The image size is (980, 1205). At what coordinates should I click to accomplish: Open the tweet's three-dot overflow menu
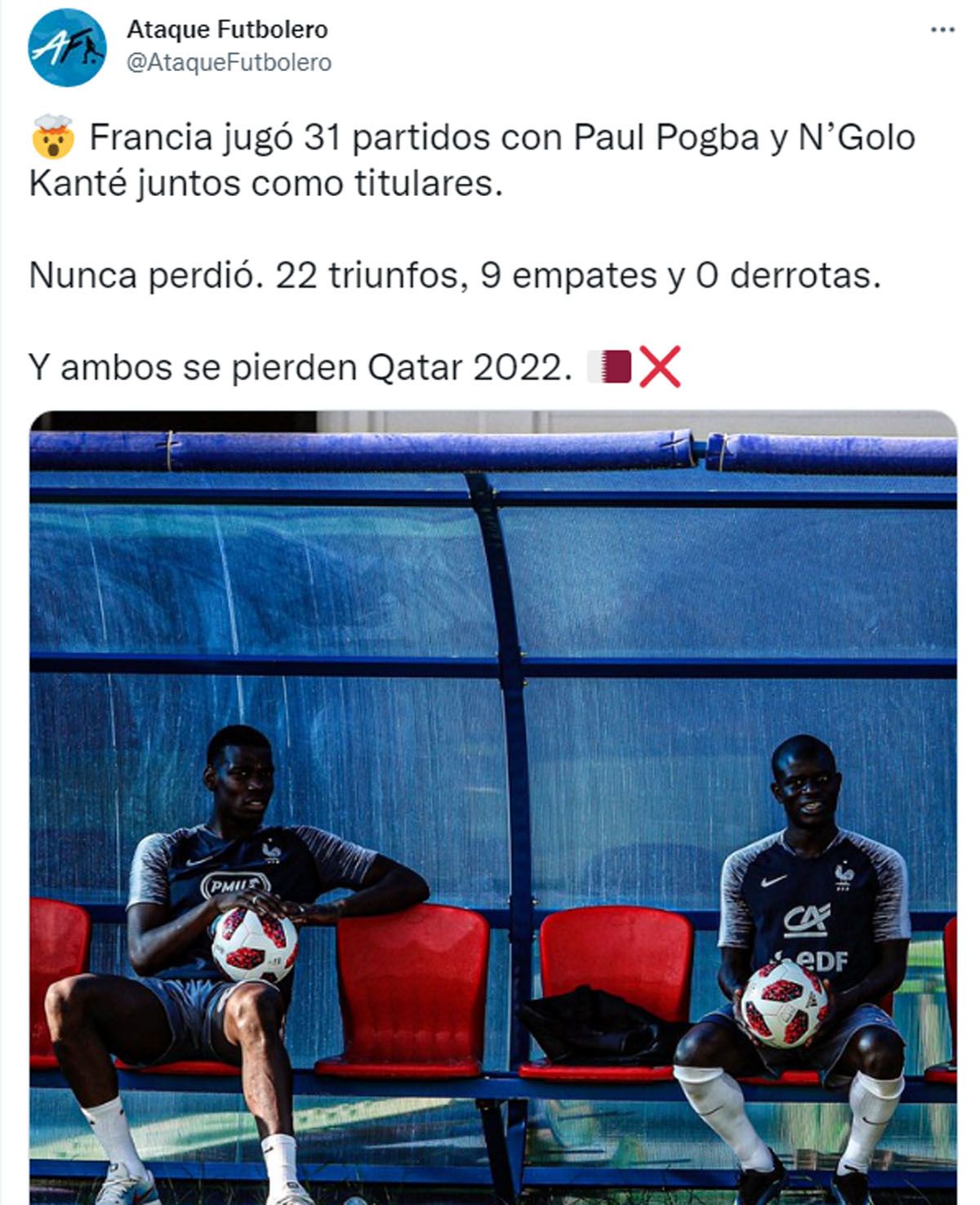pos(942,30)
